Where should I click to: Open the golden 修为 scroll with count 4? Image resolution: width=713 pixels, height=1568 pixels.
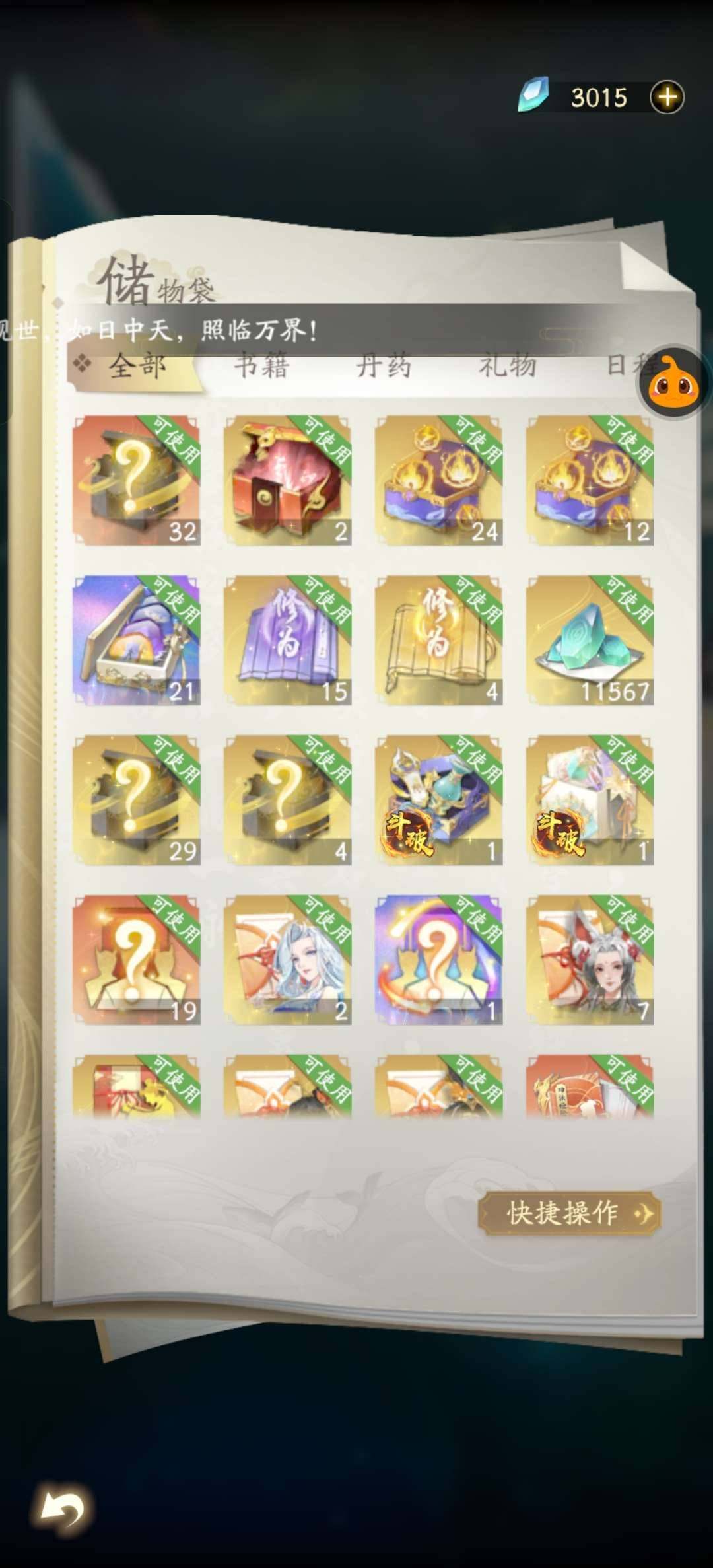[x=438, y=640]
